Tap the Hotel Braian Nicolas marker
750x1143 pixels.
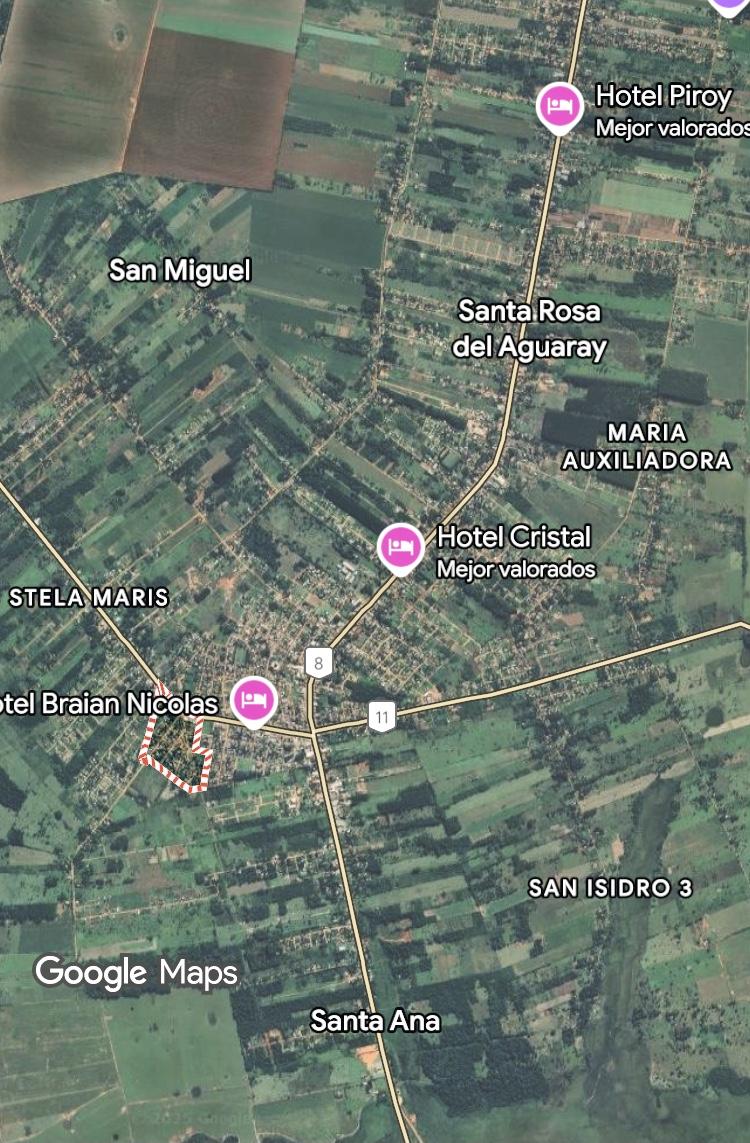254,700
